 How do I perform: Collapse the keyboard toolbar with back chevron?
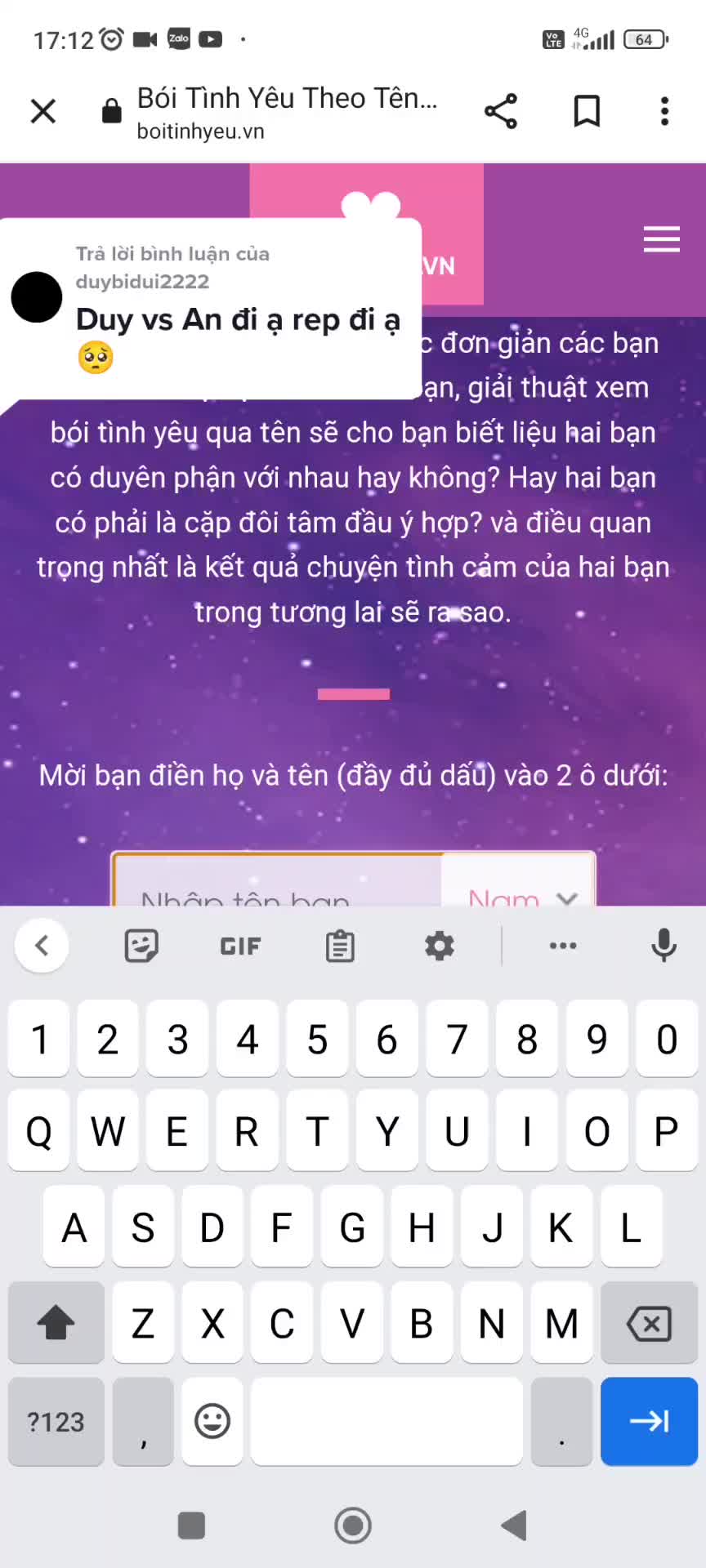pyautogui.click(x=42, y=946)
